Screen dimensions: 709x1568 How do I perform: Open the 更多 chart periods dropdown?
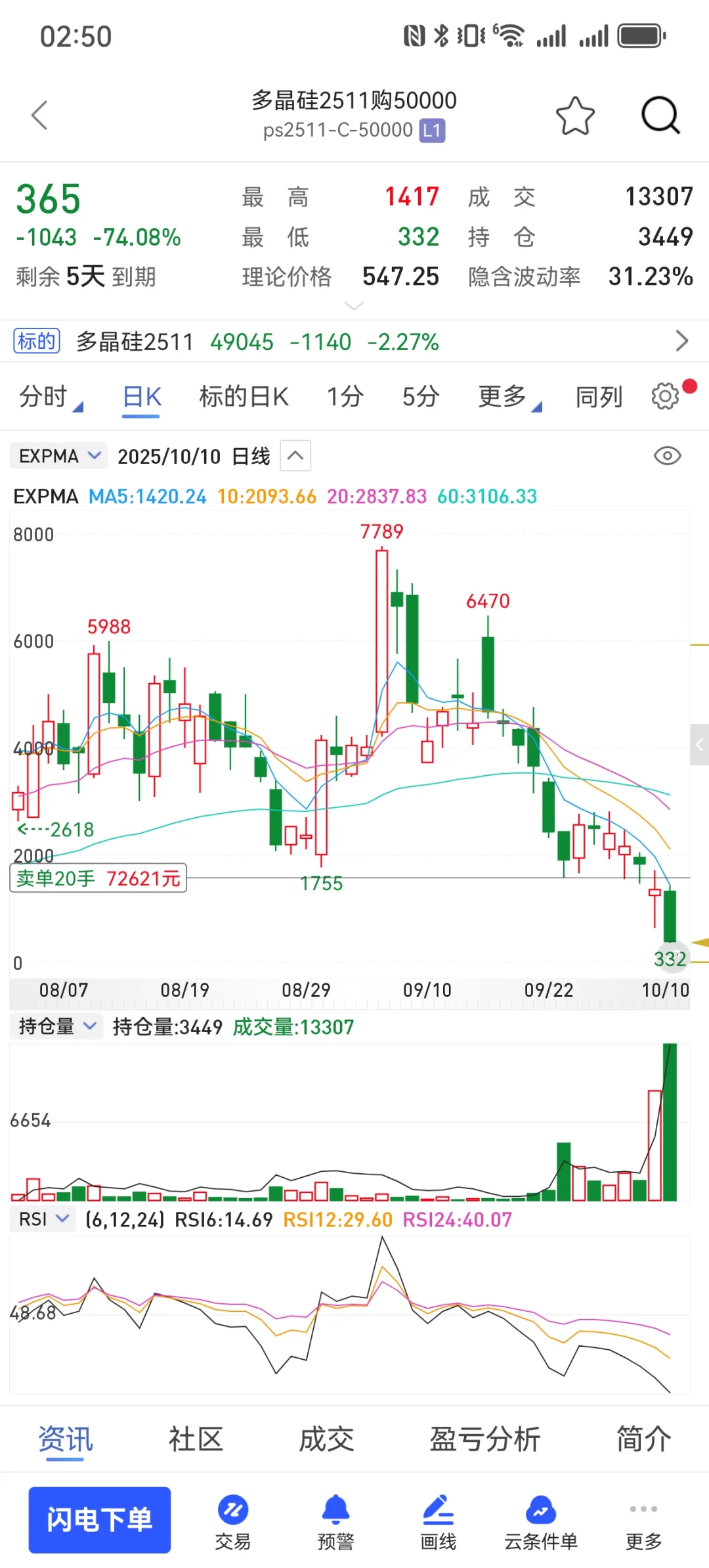tap(505, 397)
